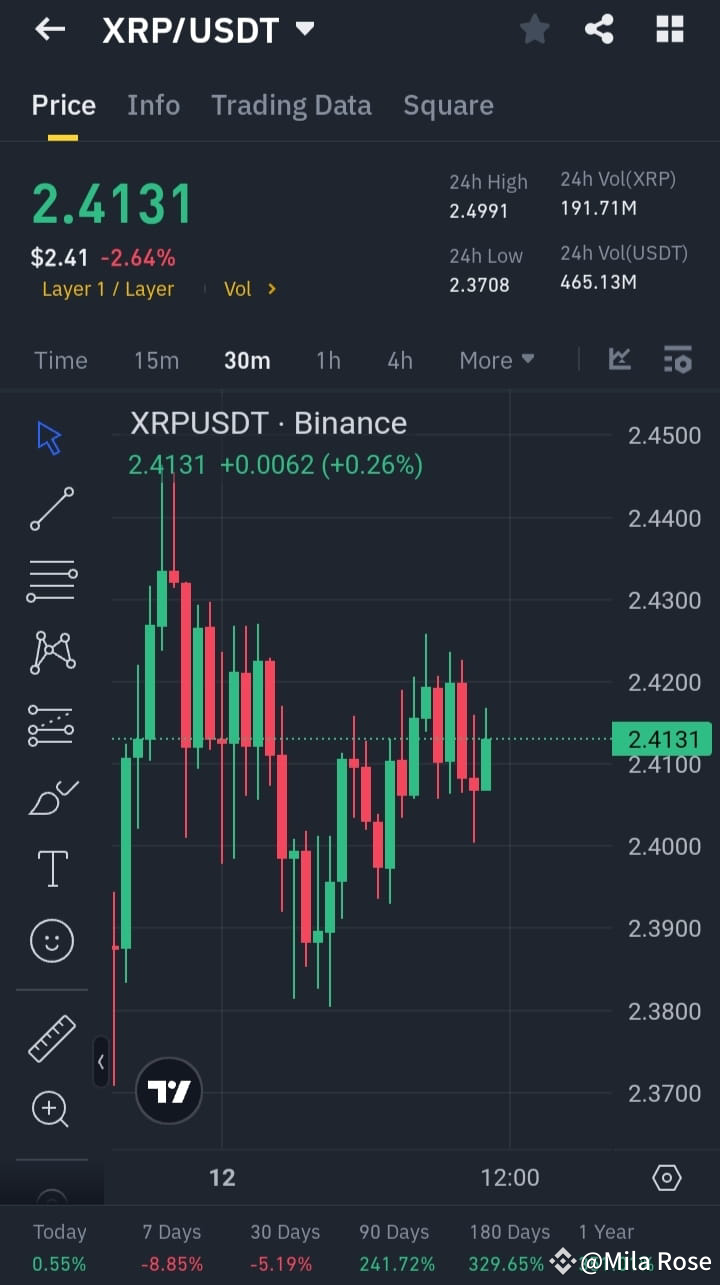Open the Vol indicator link

click(x=238, y=289)
